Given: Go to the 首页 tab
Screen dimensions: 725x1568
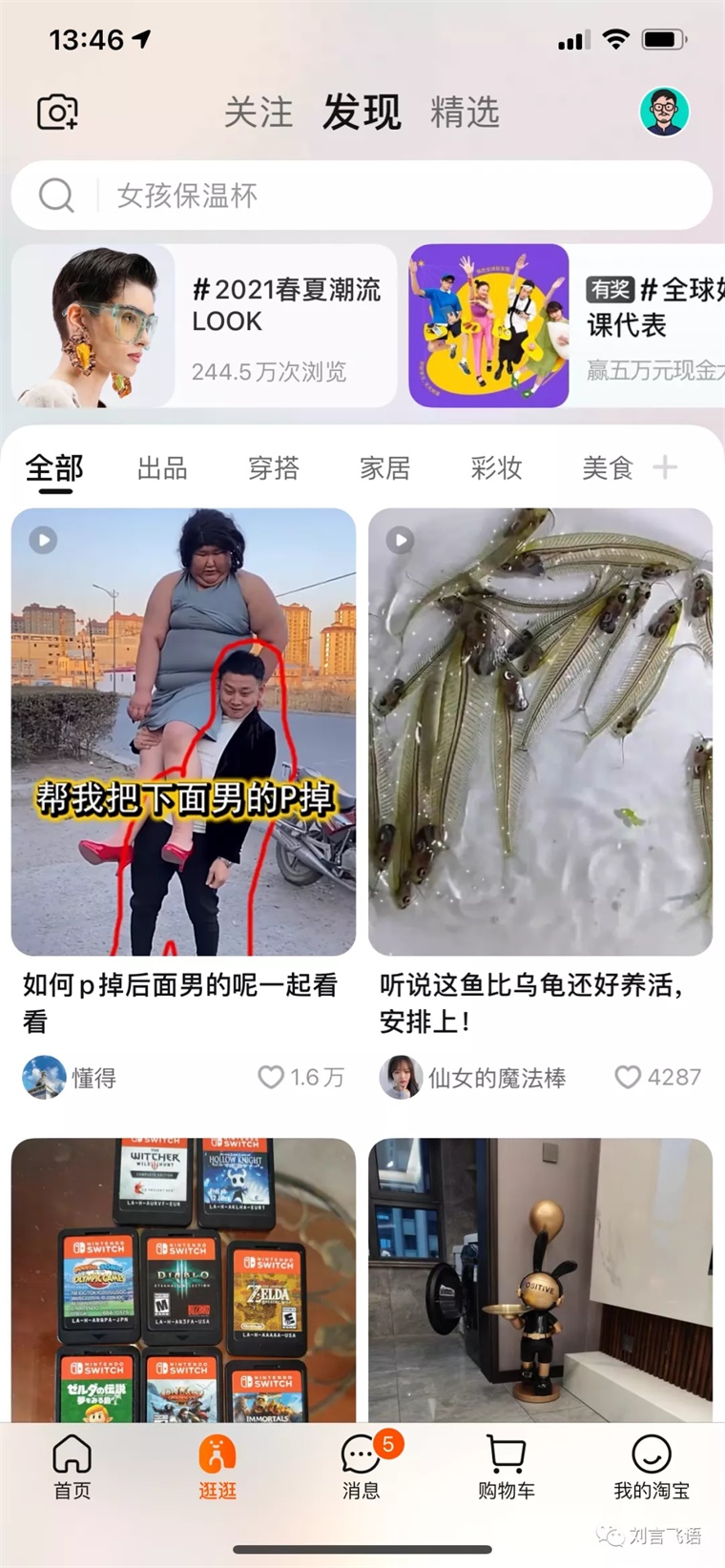Looking at the screenshot, I should click(x=72, y=1466).
